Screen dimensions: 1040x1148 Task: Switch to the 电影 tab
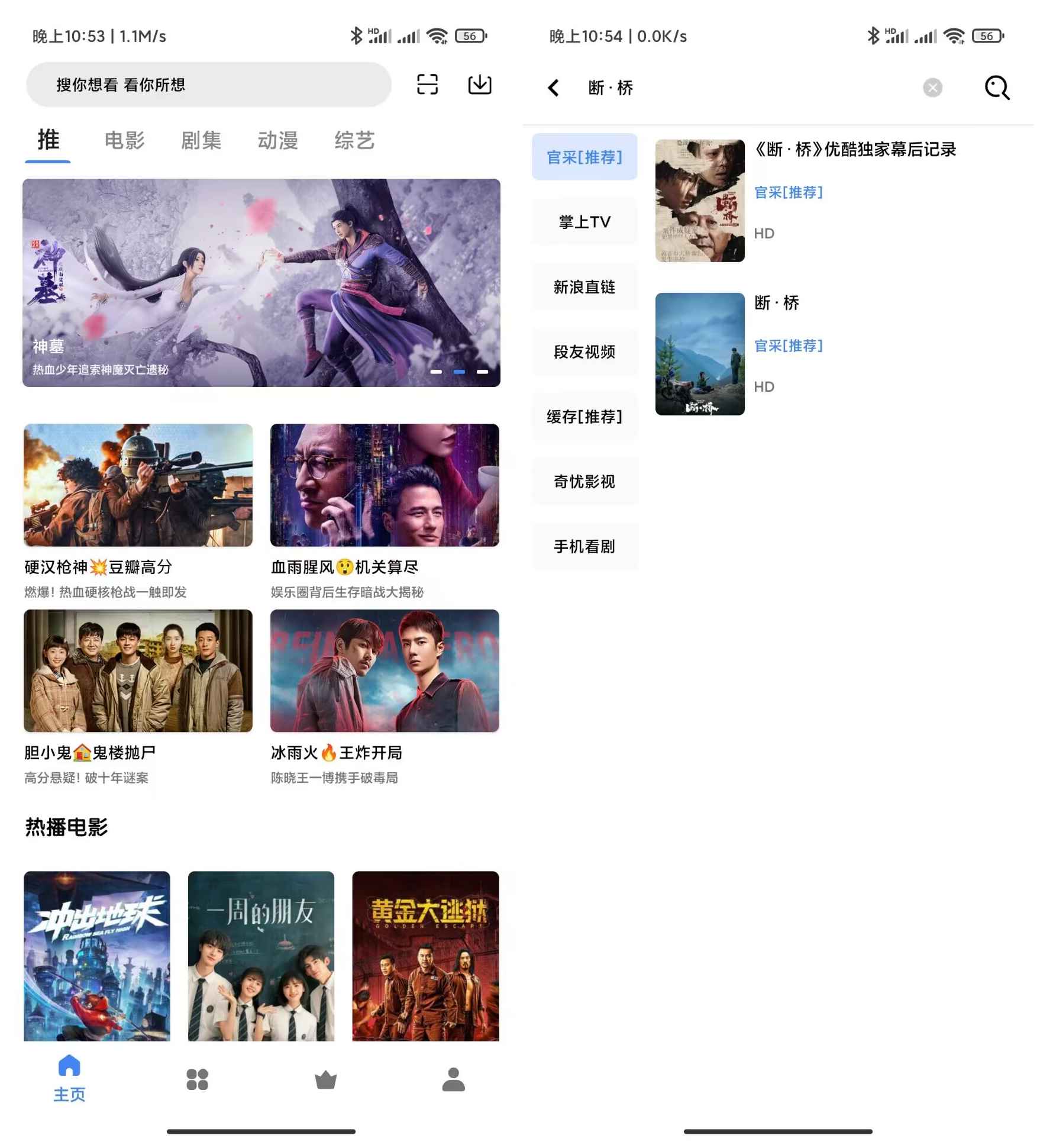pyautogui.click(x=124, y=141)
